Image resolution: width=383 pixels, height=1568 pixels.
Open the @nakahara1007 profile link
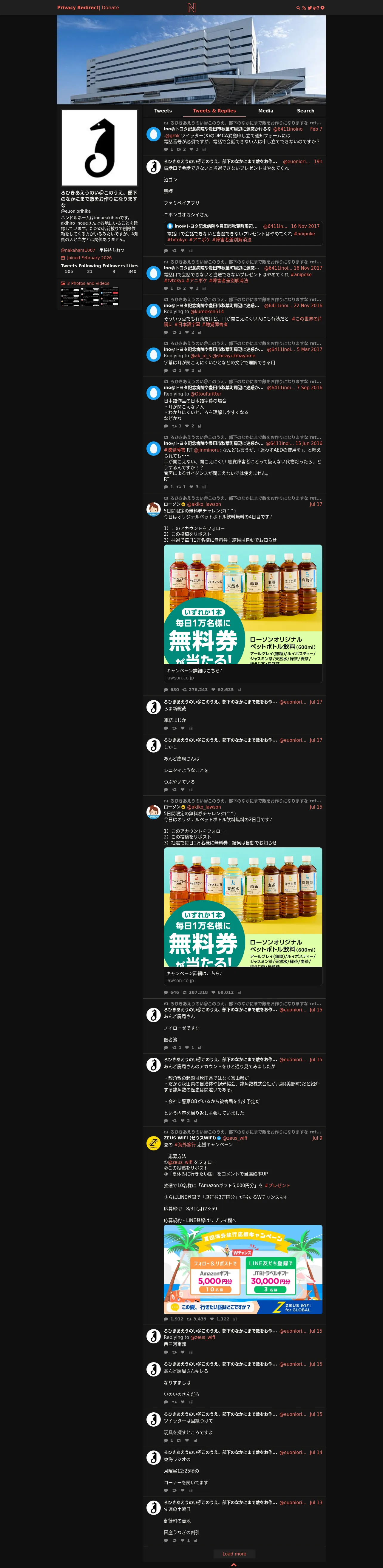[78, 250]
